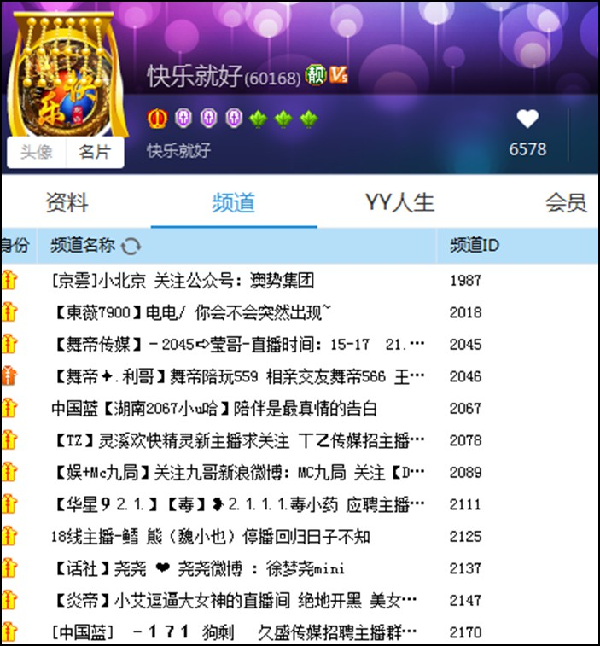Open channel 2089 【娱+Mc九局】

(x=238, y=472)
